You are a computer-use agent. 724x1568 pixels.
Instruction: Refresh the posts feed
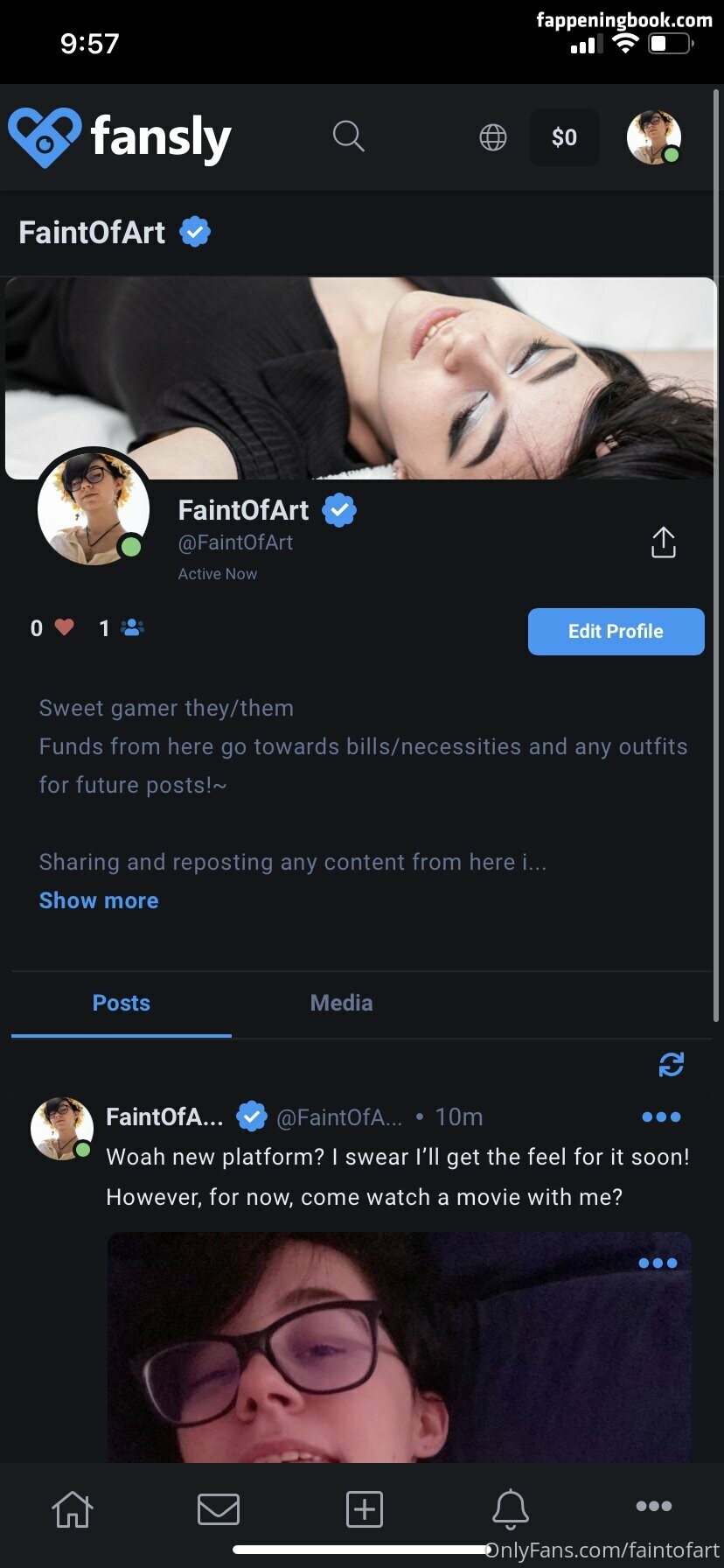click(671, 1064)
